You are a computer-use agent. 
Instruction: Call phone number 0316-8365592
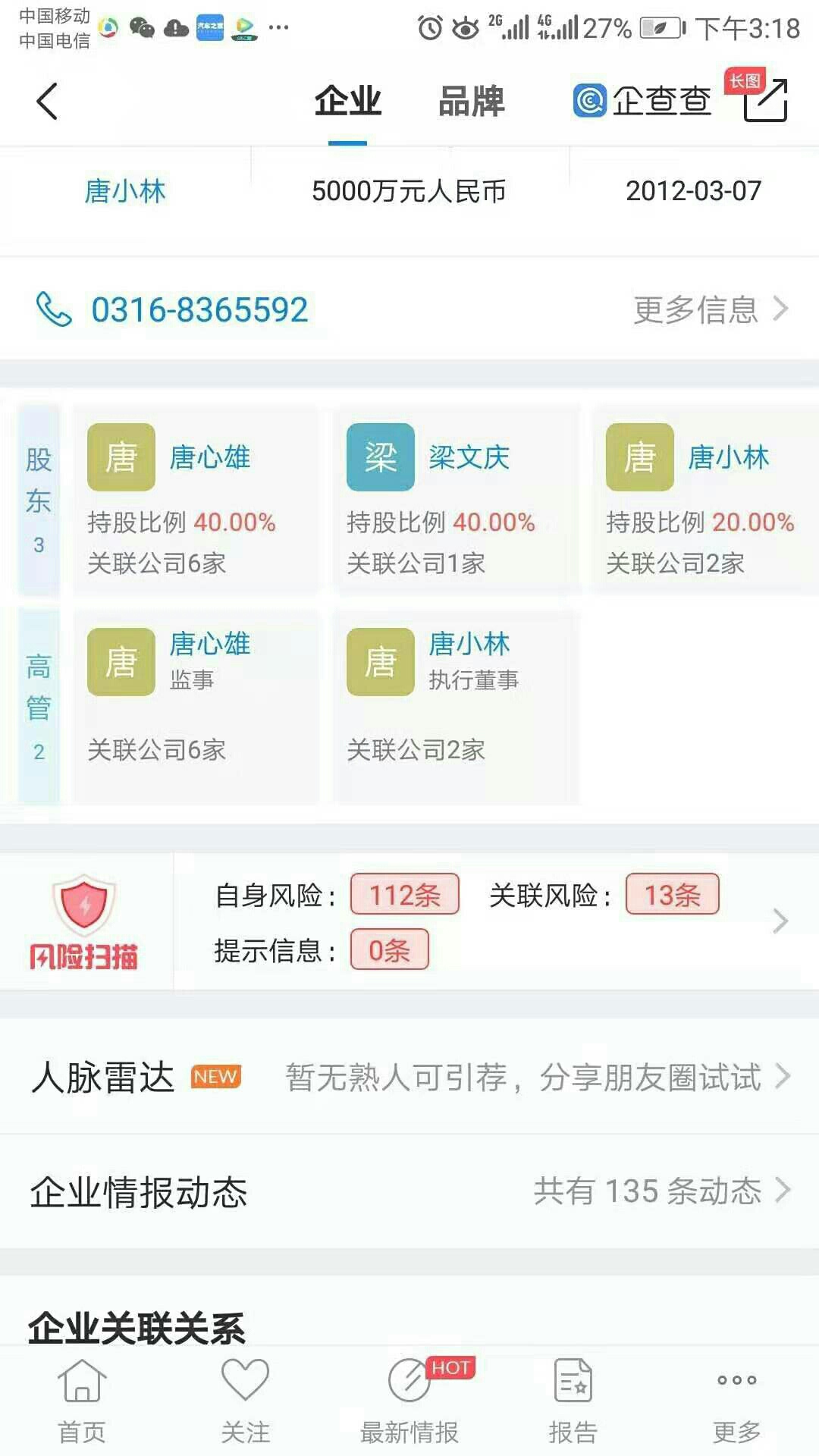(x=199, y=309)
